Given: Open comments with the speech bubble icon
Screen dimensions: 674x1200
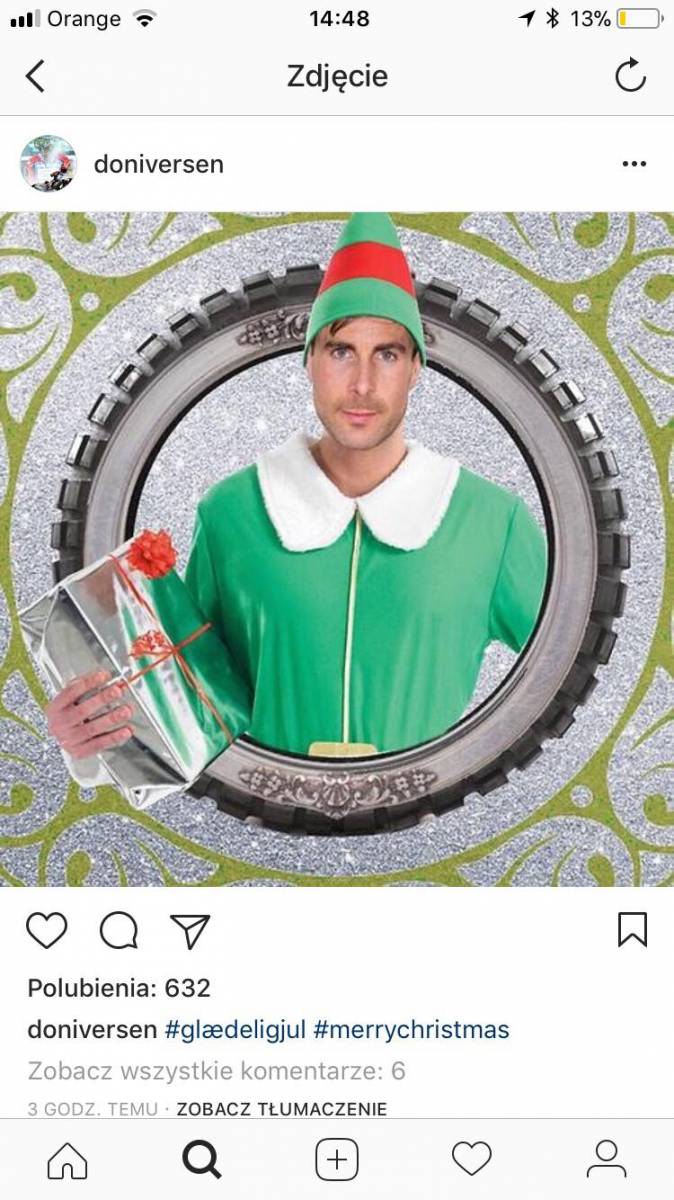Looking at the screenshot, I should (x=118, y=930).
